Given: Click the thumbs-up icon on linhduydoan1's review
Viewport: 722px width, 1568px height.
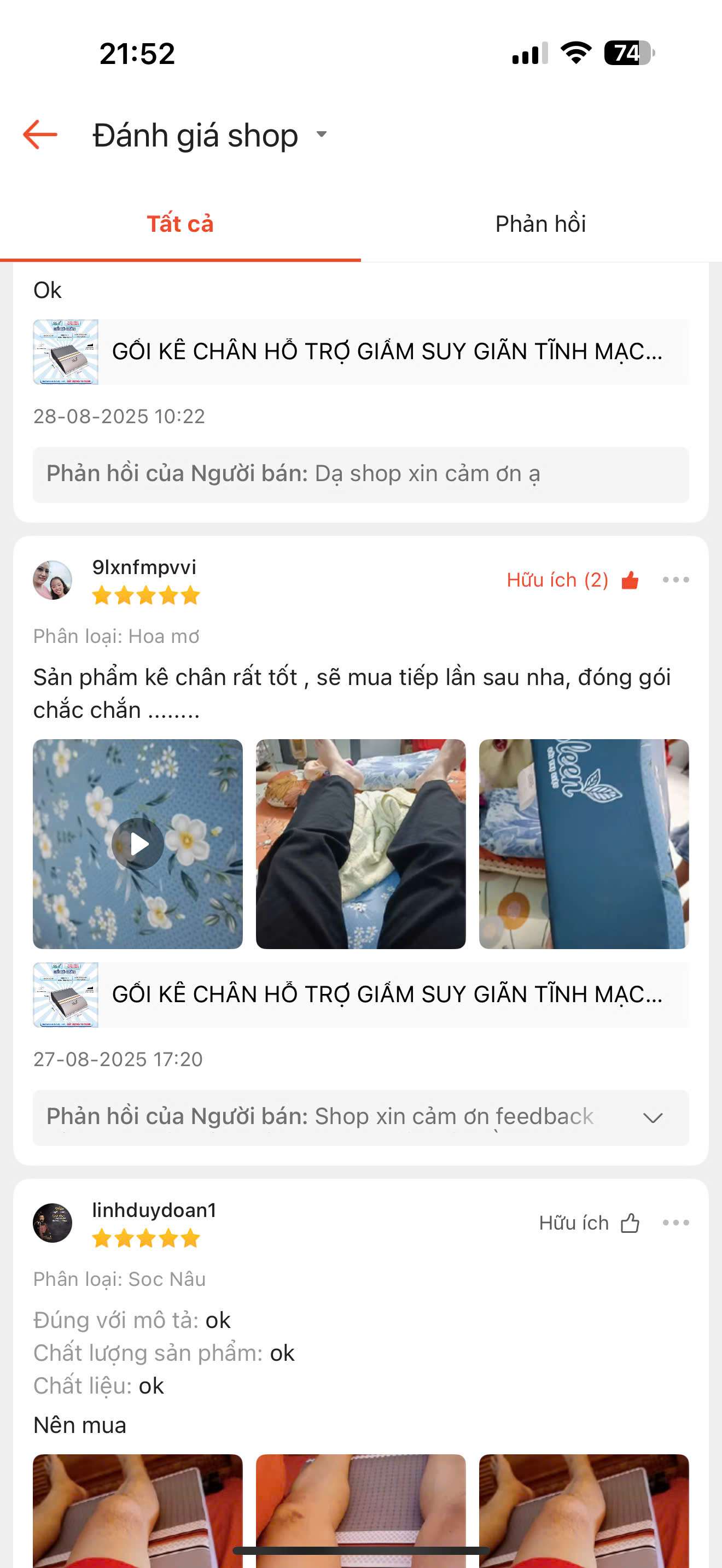Looking at the screenshot, I should (x=630, y=1224).
